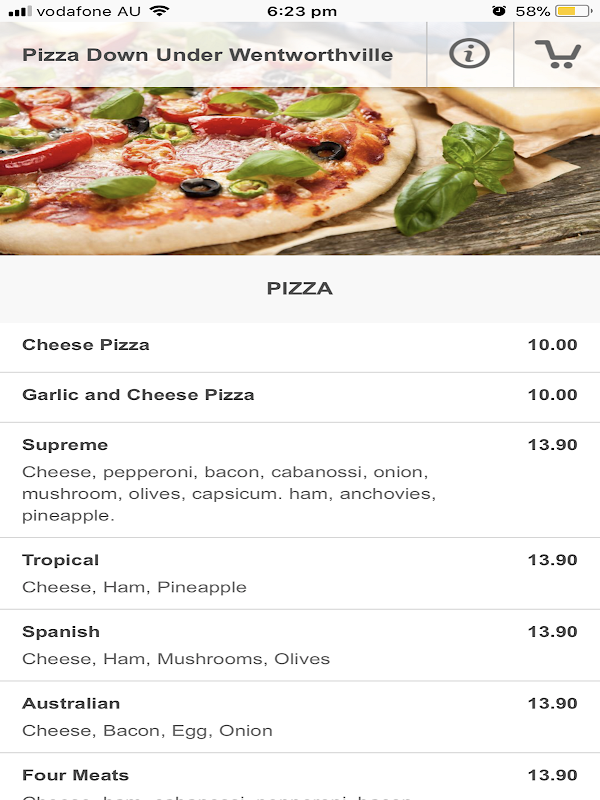The image size is (600, 800).
Task: Select Cheese Pizza from the menu
Action: tap(300, 346)
